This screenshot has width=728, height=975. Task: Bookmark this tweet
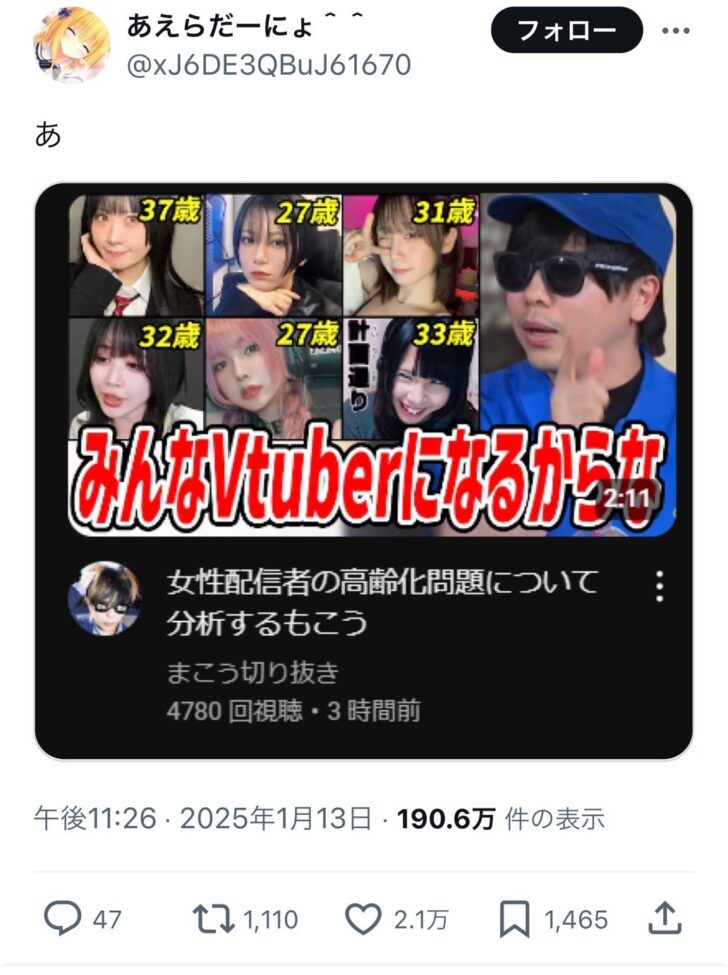[516, 917]
